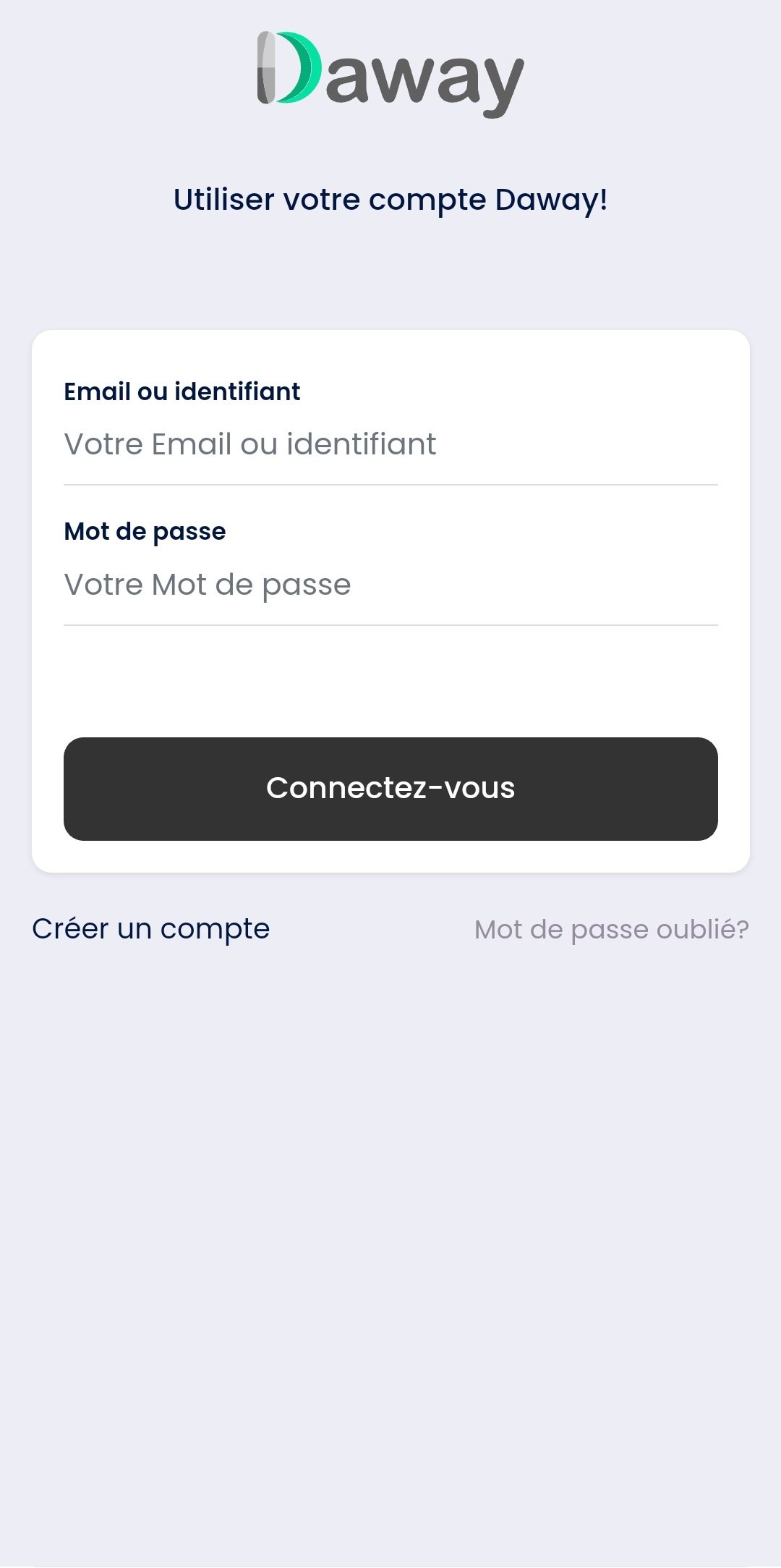Click inside the email ou identifiant field
The image size is (781, 1568).
pyautogui.click(x=390, y=444)
